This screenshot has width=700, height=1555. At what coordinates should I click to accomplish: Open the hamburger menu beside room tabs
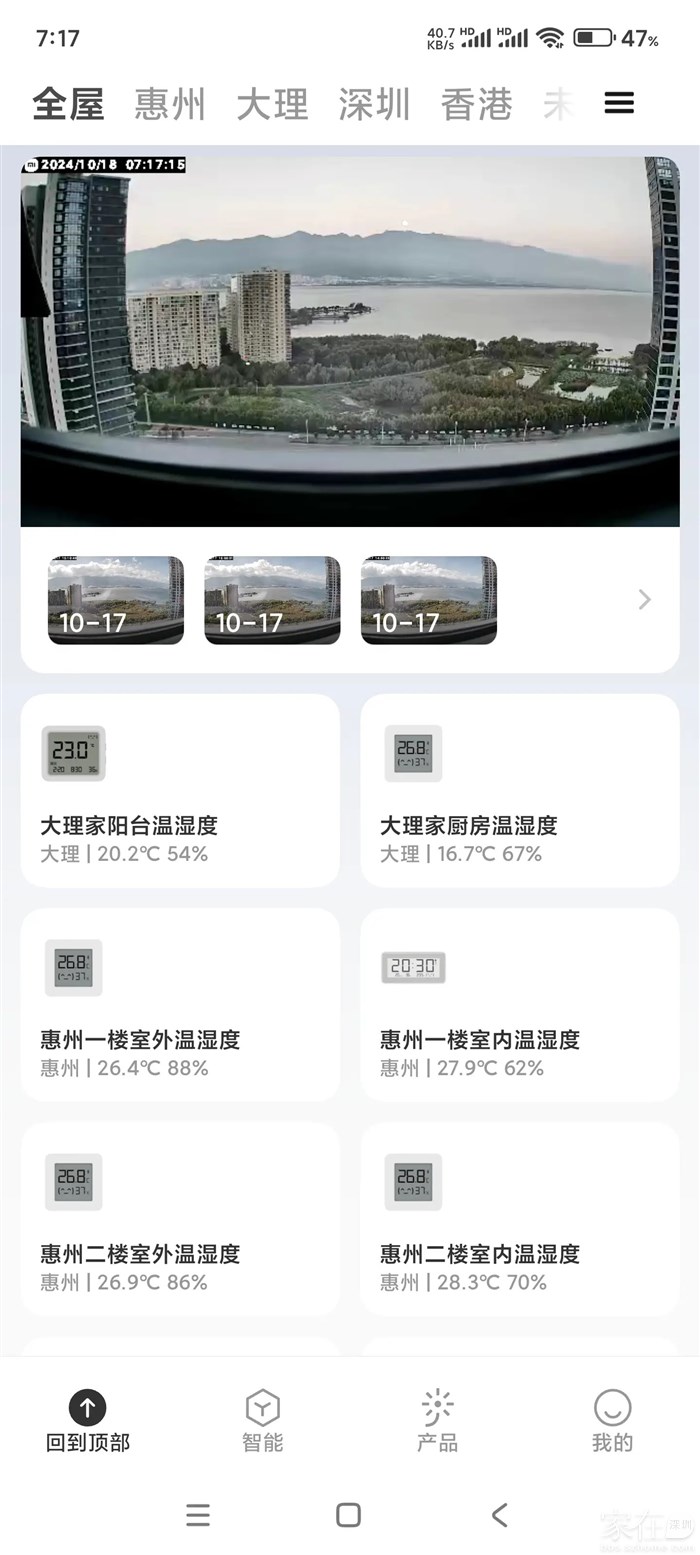click(x=619, y=103)
